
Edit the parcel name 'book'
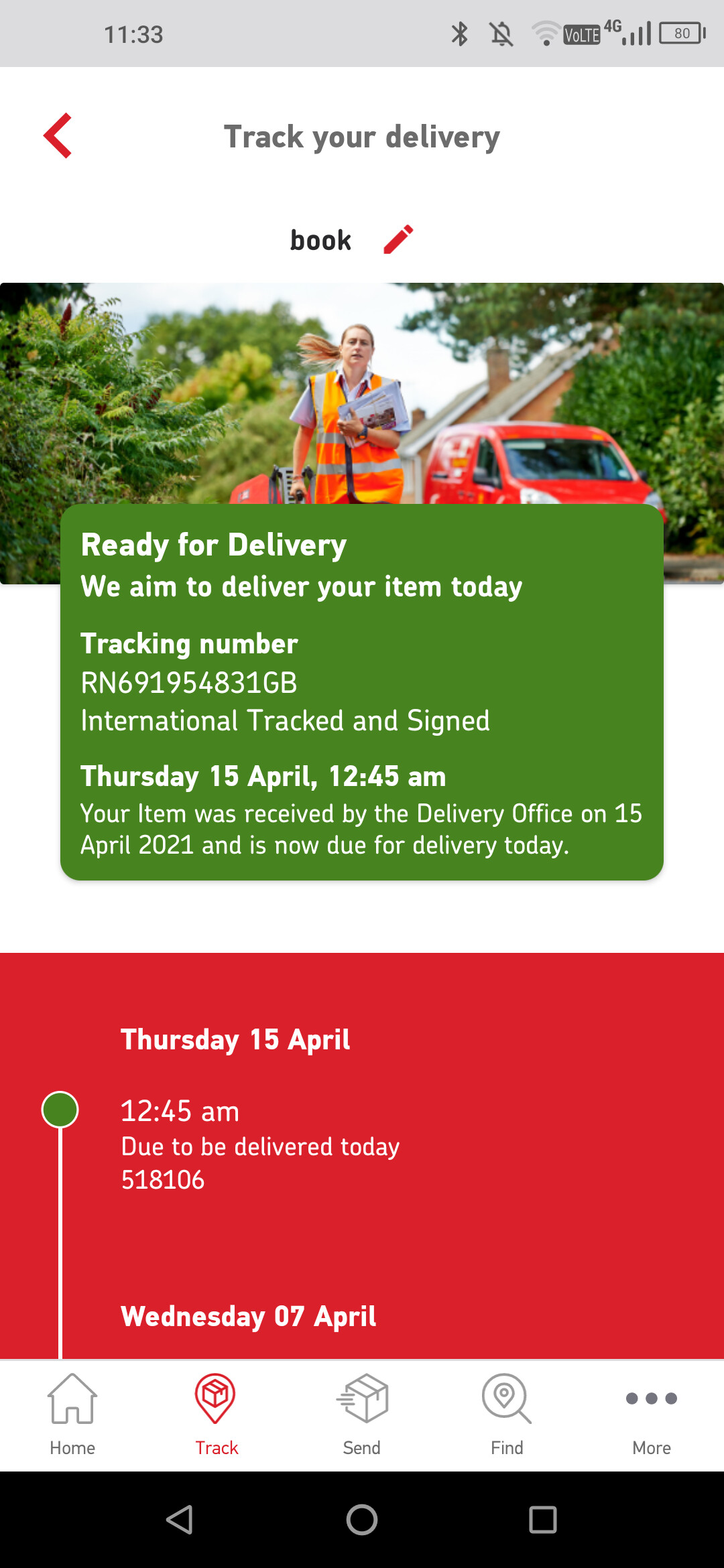[398, 240]
